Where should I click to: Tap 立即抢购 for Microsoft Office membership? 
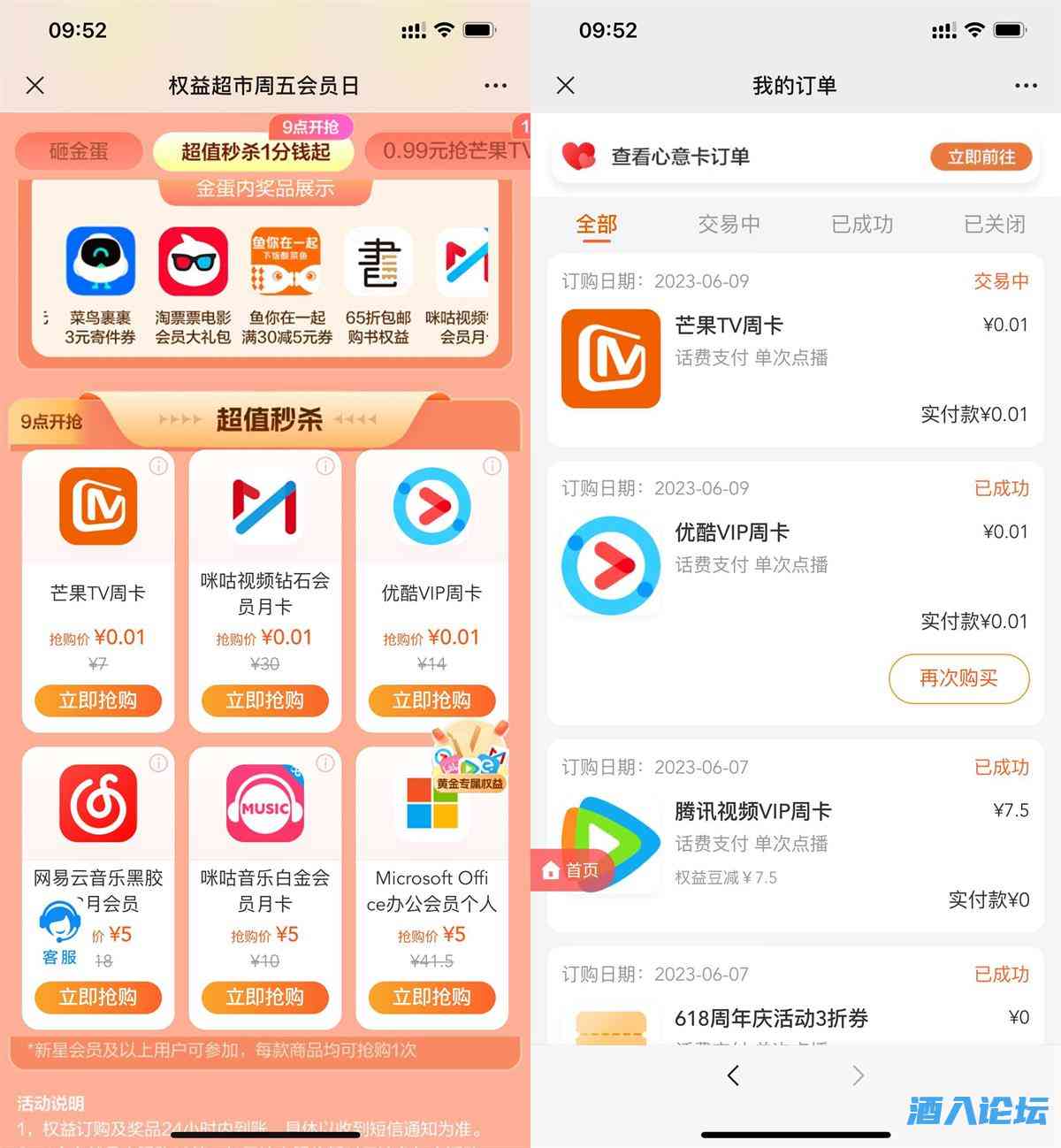coord(431,997)
